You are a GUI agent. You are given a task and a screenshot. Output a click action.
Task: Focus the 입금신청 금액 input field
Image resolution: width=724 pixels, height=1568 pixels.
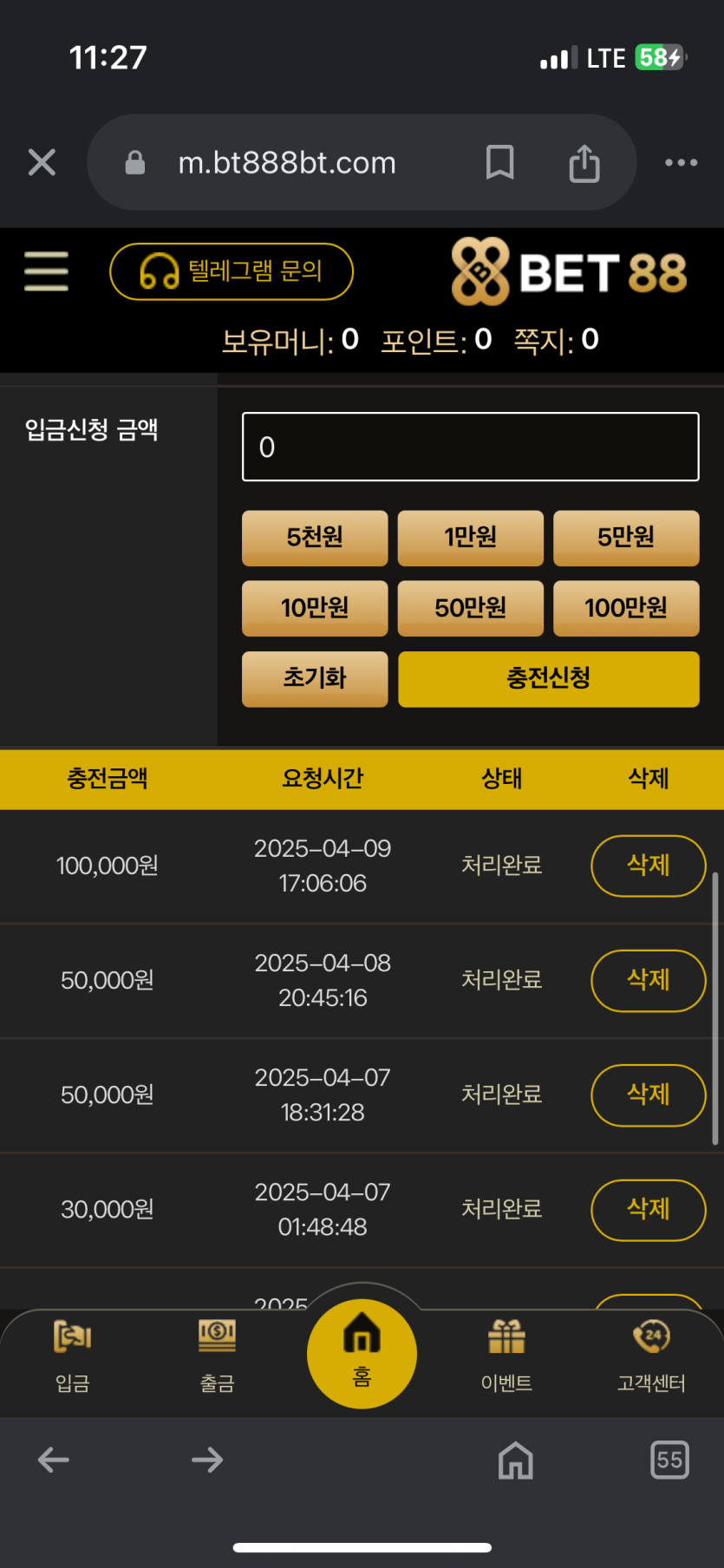click(470, 447)
